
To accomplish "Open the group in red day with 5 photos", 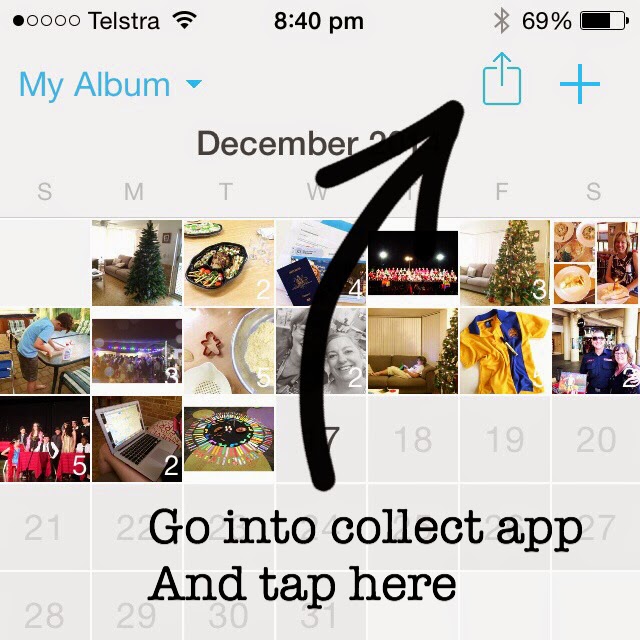I will [45, 439].
